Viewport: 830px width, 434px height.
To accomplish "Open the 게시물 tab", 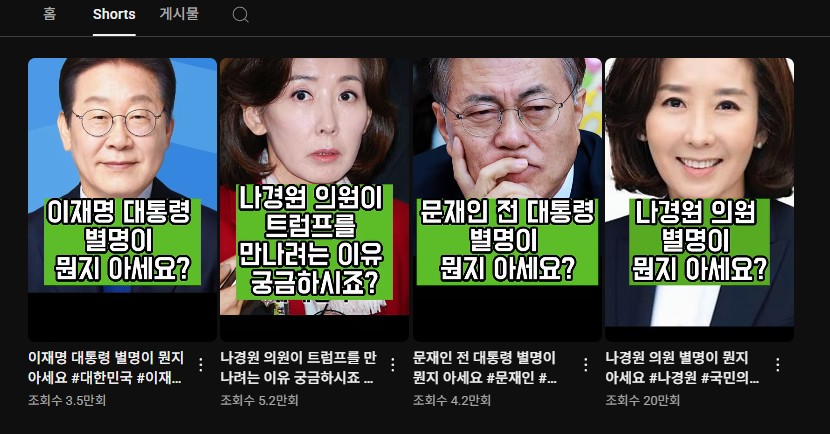I will [x=179, y=14].
